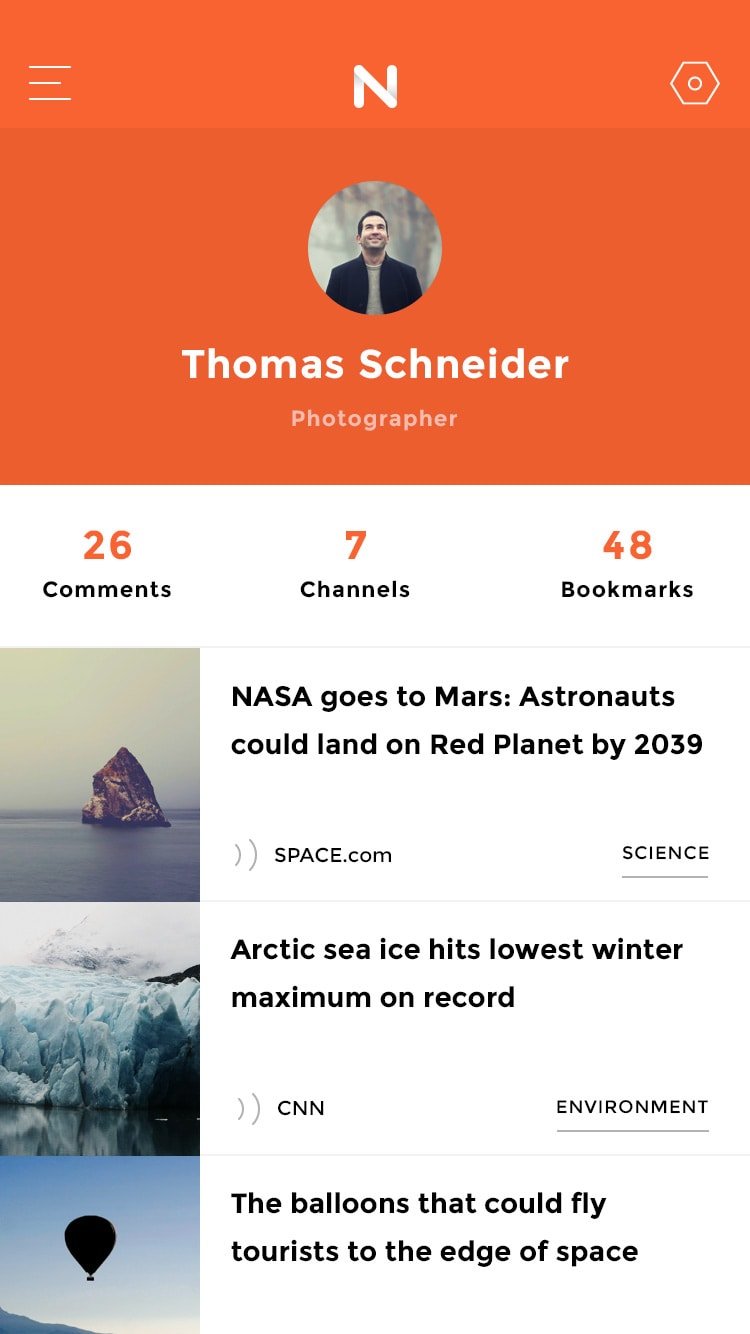Tap Thomas Schneider's profile photo
This screenshot has height=1334, width=750.
pos(375,248)
